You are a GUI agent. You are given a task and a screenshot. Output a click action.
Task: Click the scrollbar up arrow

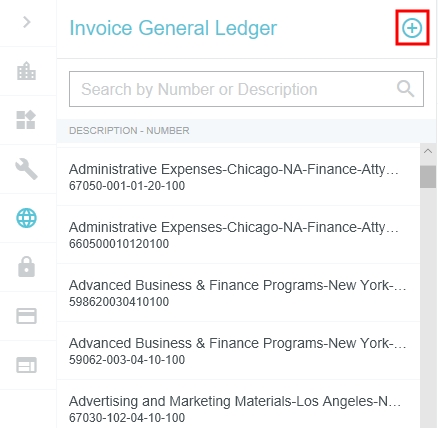428,151
